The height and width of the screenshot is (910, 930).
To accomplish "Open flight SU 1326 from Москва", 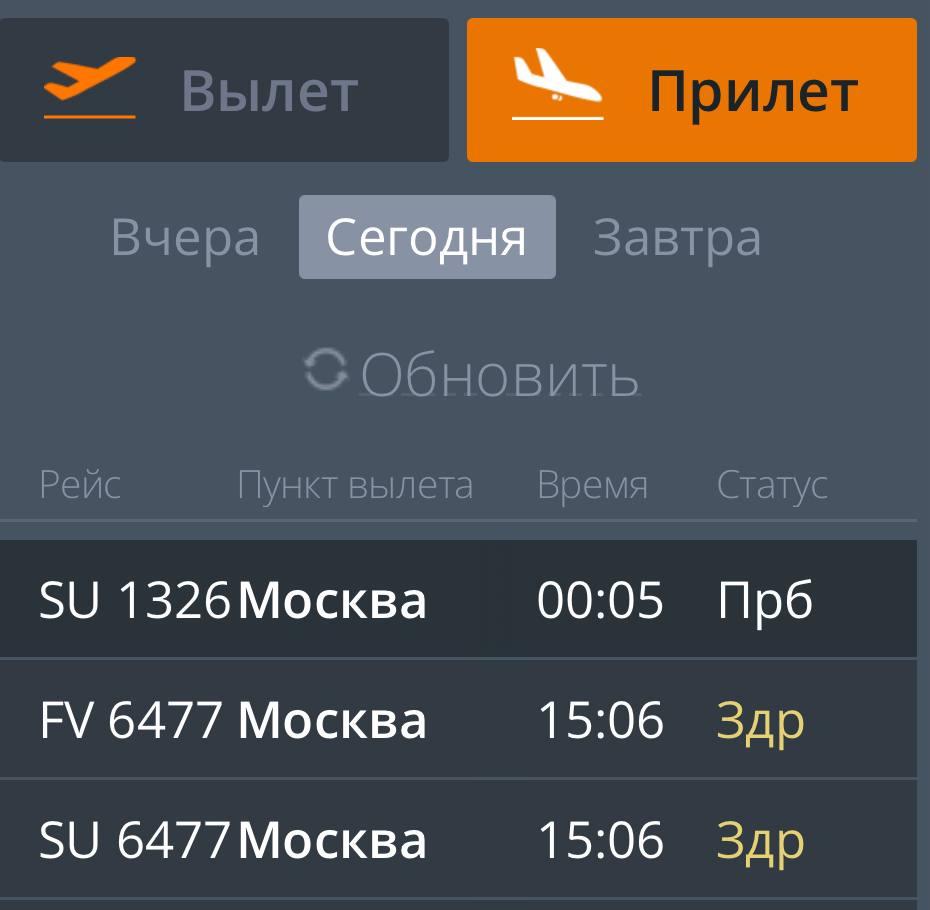I will [x=458, y=600].
